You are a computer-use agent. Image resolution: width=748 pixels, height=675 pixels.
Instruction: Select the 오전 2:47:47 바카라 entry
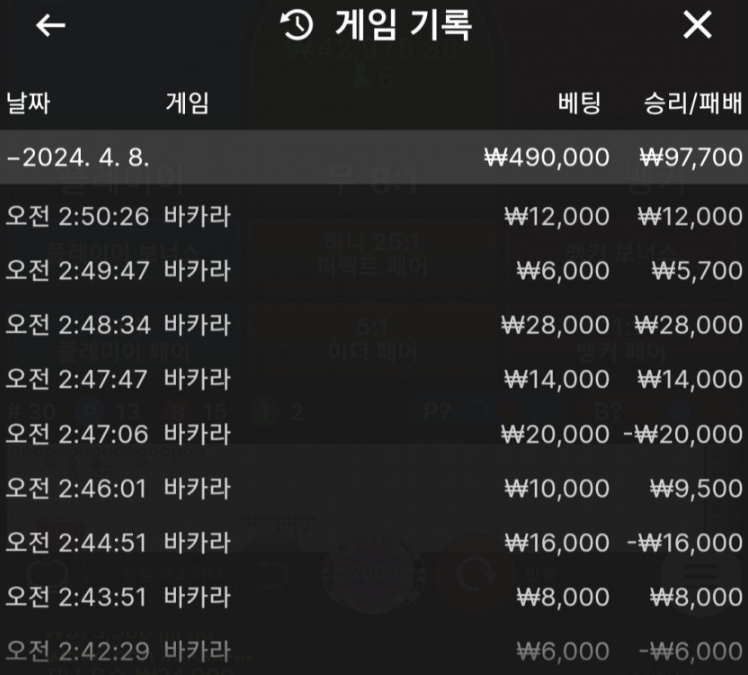(x=374, y=379)
